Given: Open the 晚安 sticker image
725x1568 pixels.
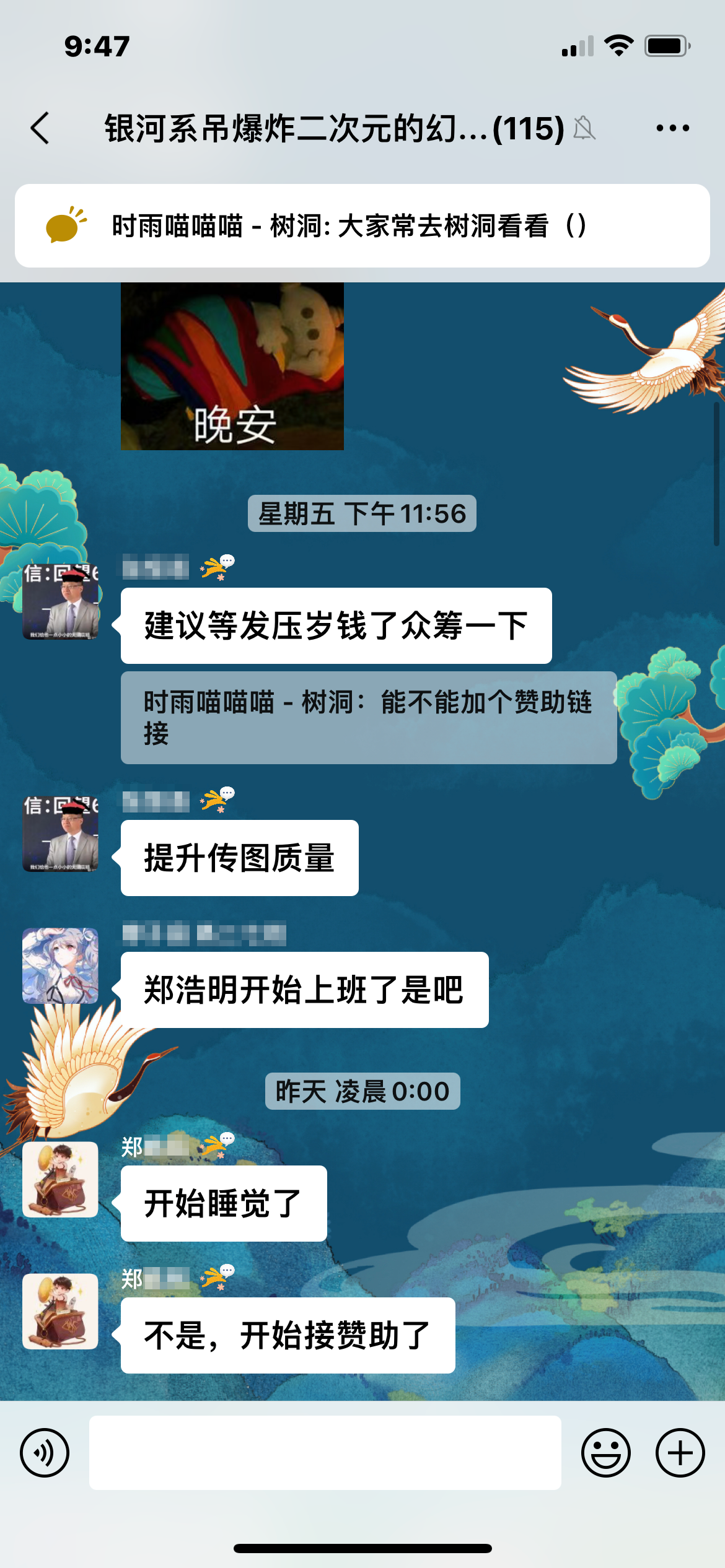Looking at the screenshot, I should coord(232,367).
